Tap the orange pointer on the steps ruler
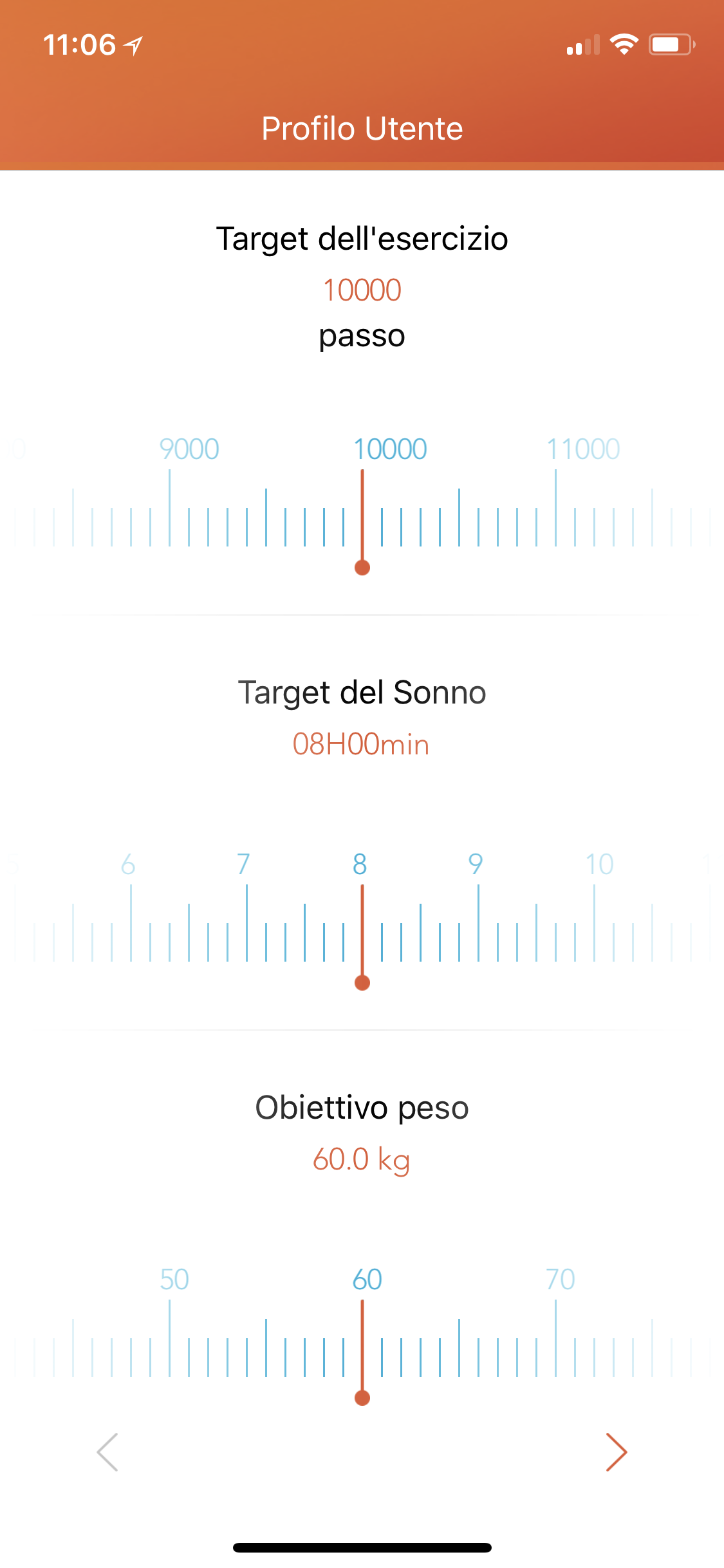 (362, 566)
